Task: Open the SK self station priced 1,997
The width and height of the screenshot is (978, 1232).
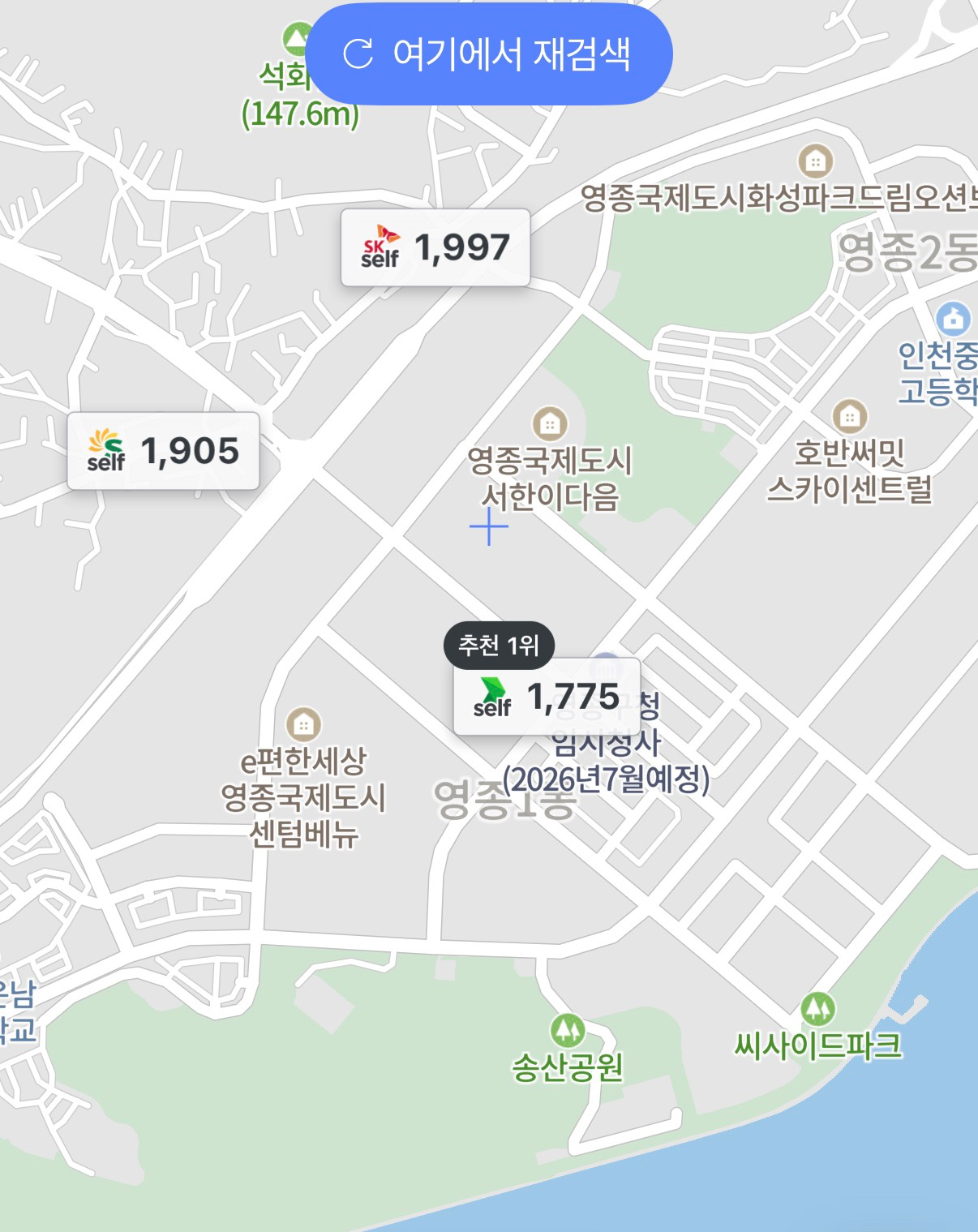Action: tap(435, 247)
